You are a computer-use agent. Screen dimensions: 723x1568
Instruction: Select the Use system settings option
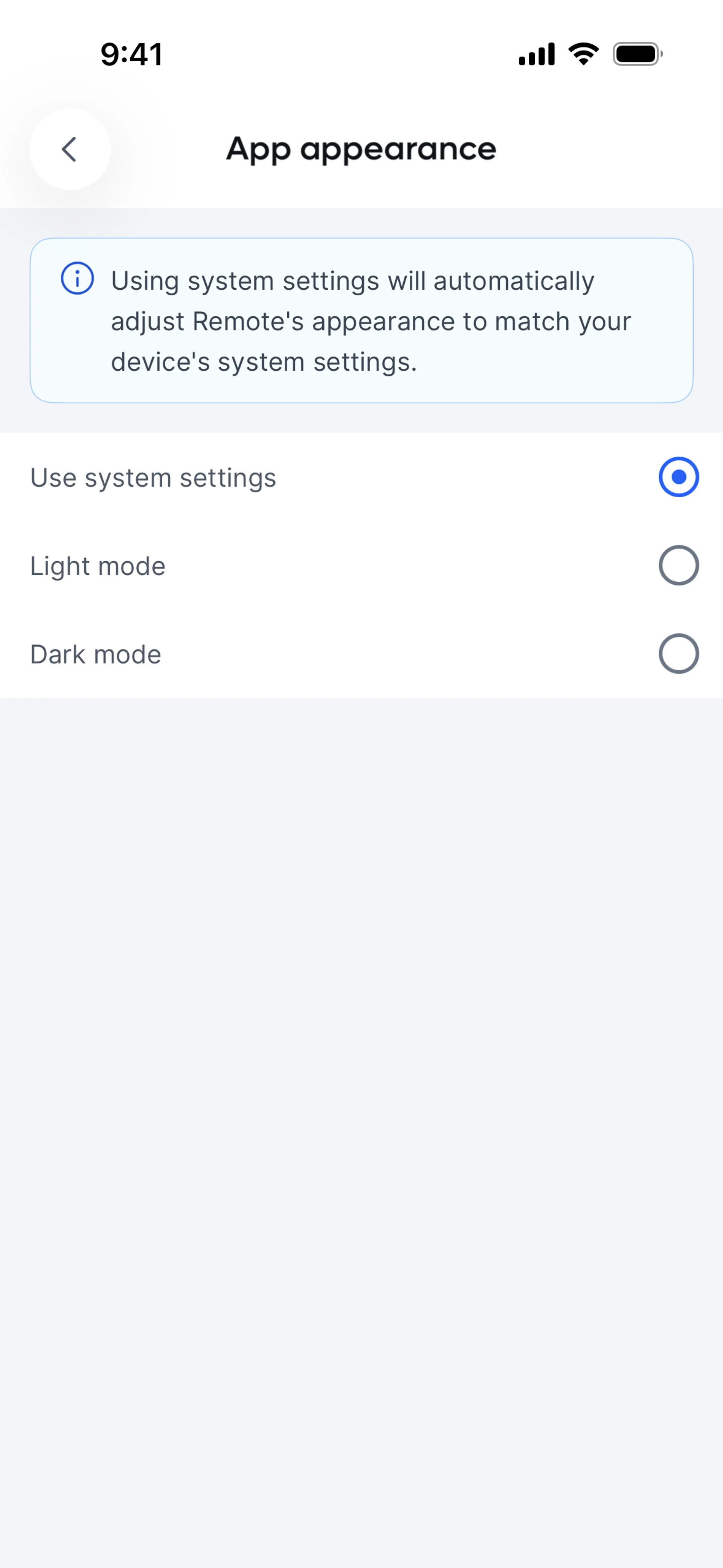678,477
